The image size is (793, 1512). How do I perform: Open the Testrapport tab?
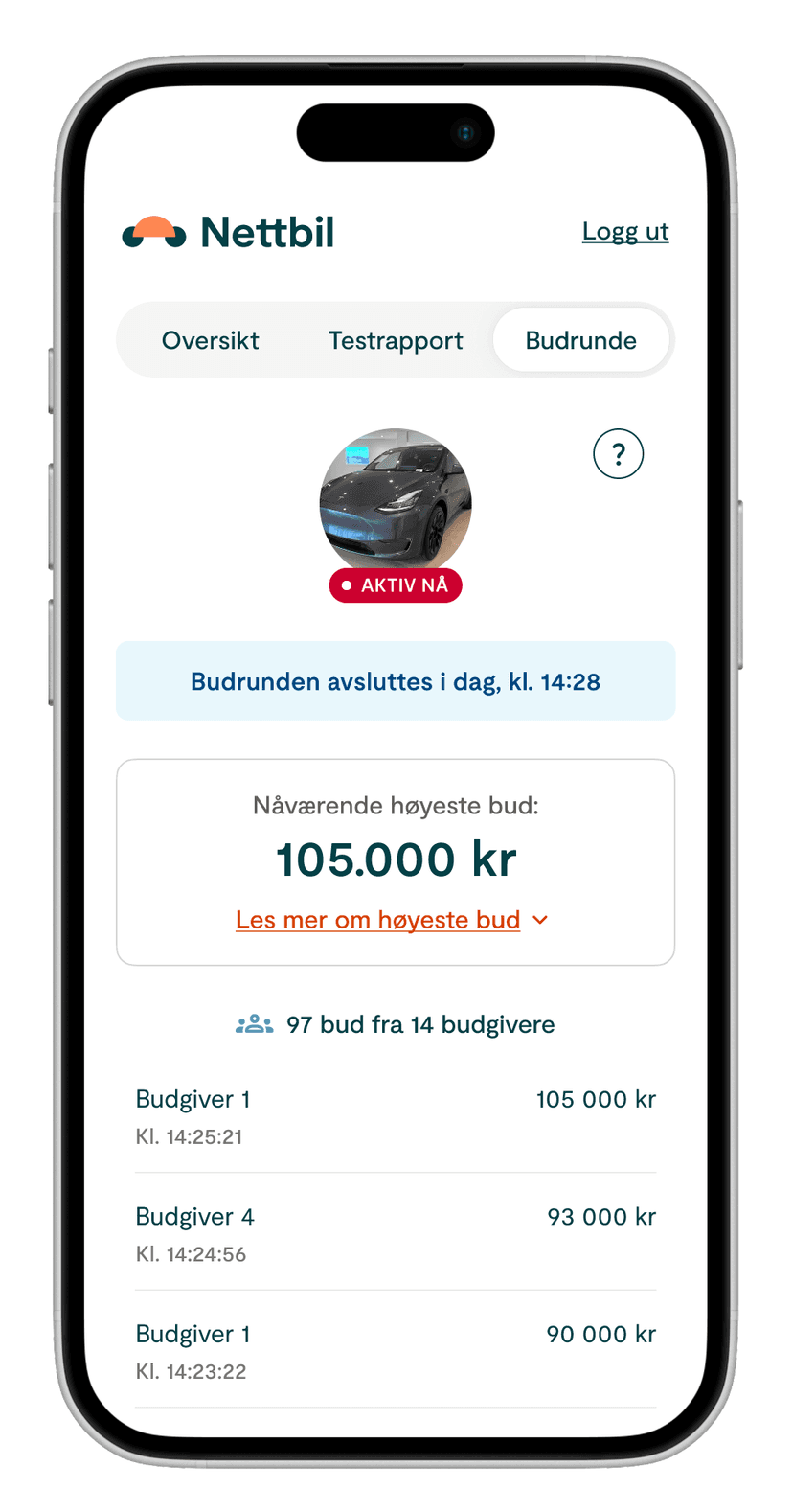(395, 341)
